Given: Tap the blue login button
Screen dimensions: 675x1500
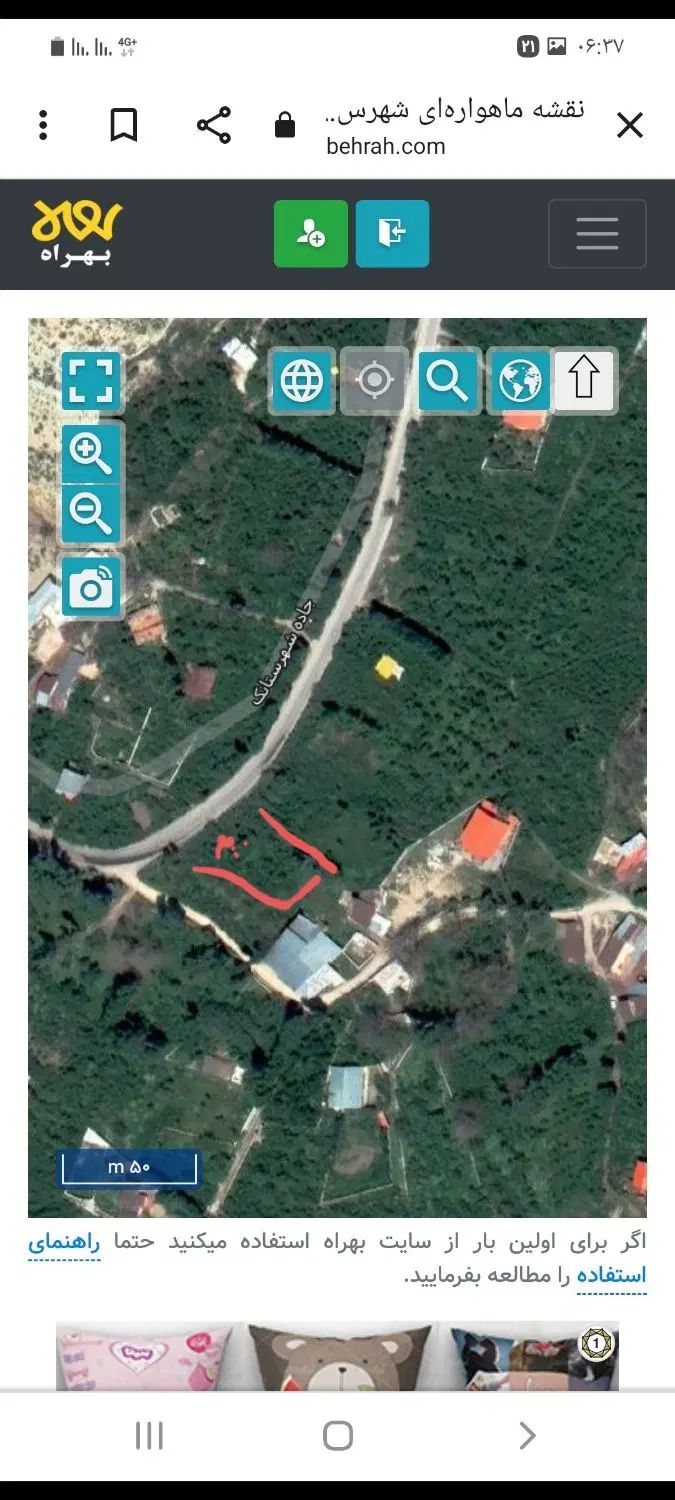Looking at the screenshot, I should [392, 234].
